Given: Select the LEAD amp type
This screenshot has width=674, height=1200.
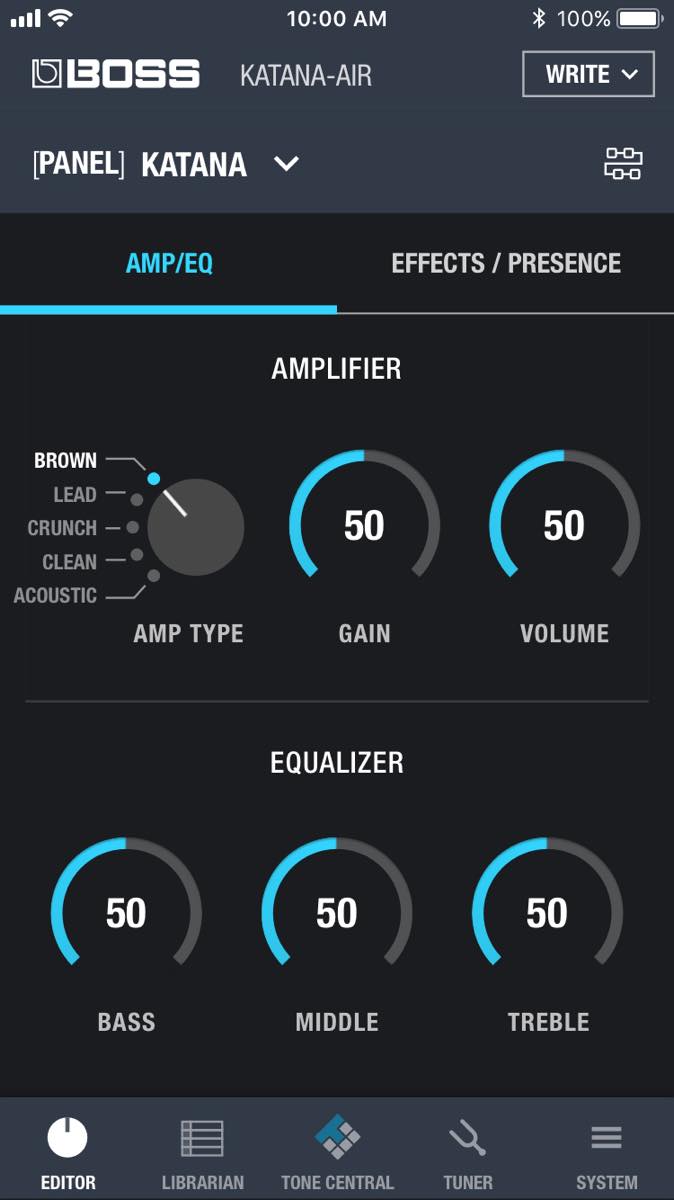Looking at the screenshot, I should (75, 495).
